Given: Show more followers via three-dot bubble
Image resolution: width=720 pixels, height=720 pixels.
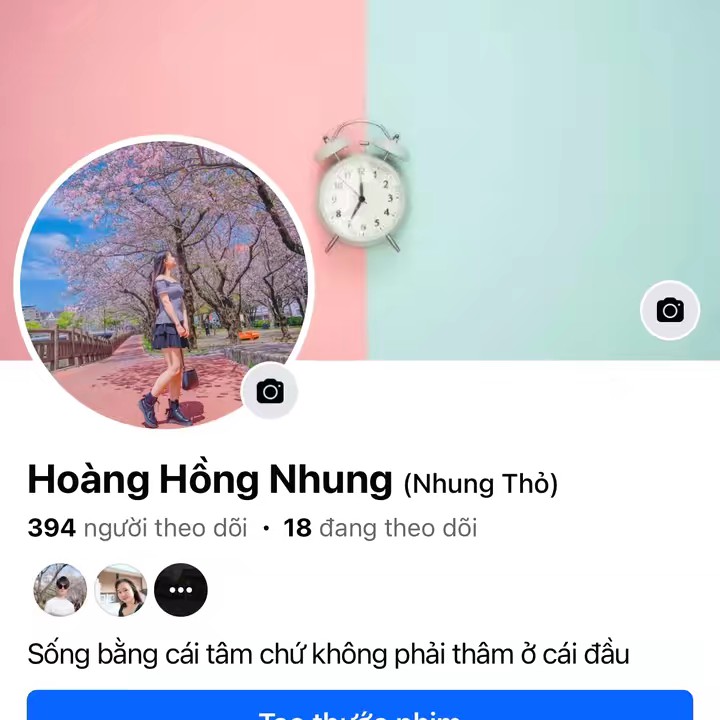Looking at the screenshot, I should (x=181, y=590).
